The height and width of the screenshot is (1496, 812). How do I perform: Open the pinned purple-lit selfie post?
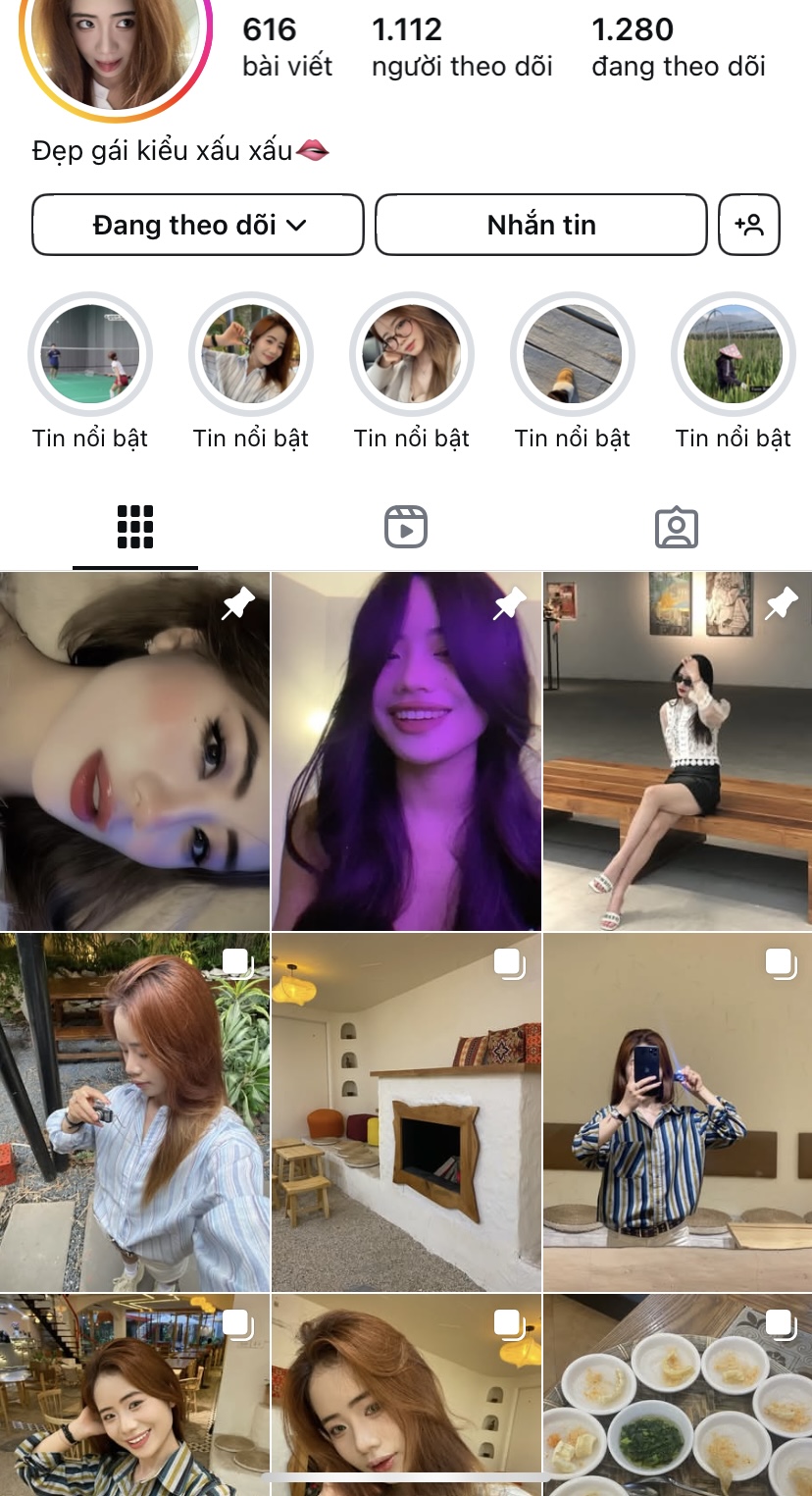[406, 751]
